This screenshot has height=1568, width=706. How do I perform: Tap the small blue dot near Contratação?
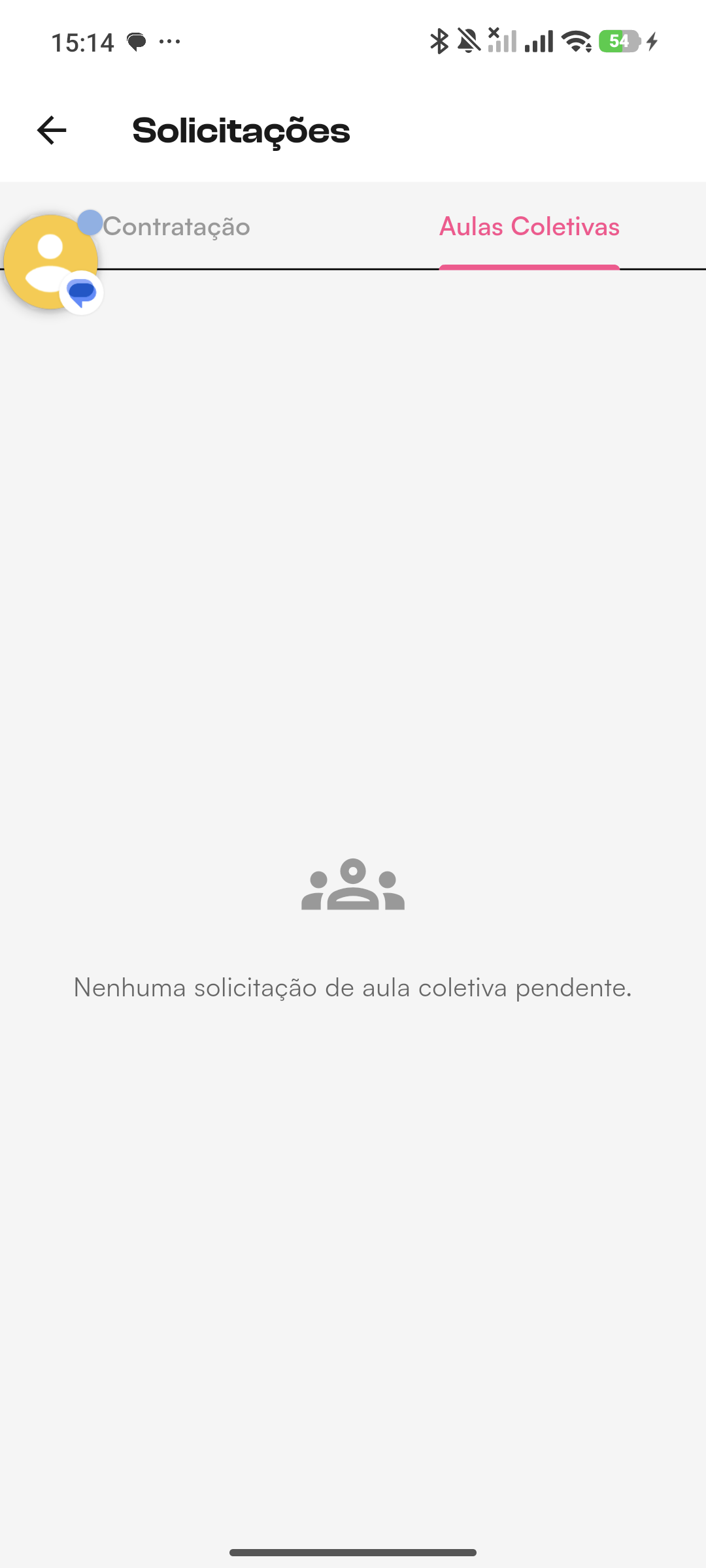89,222
